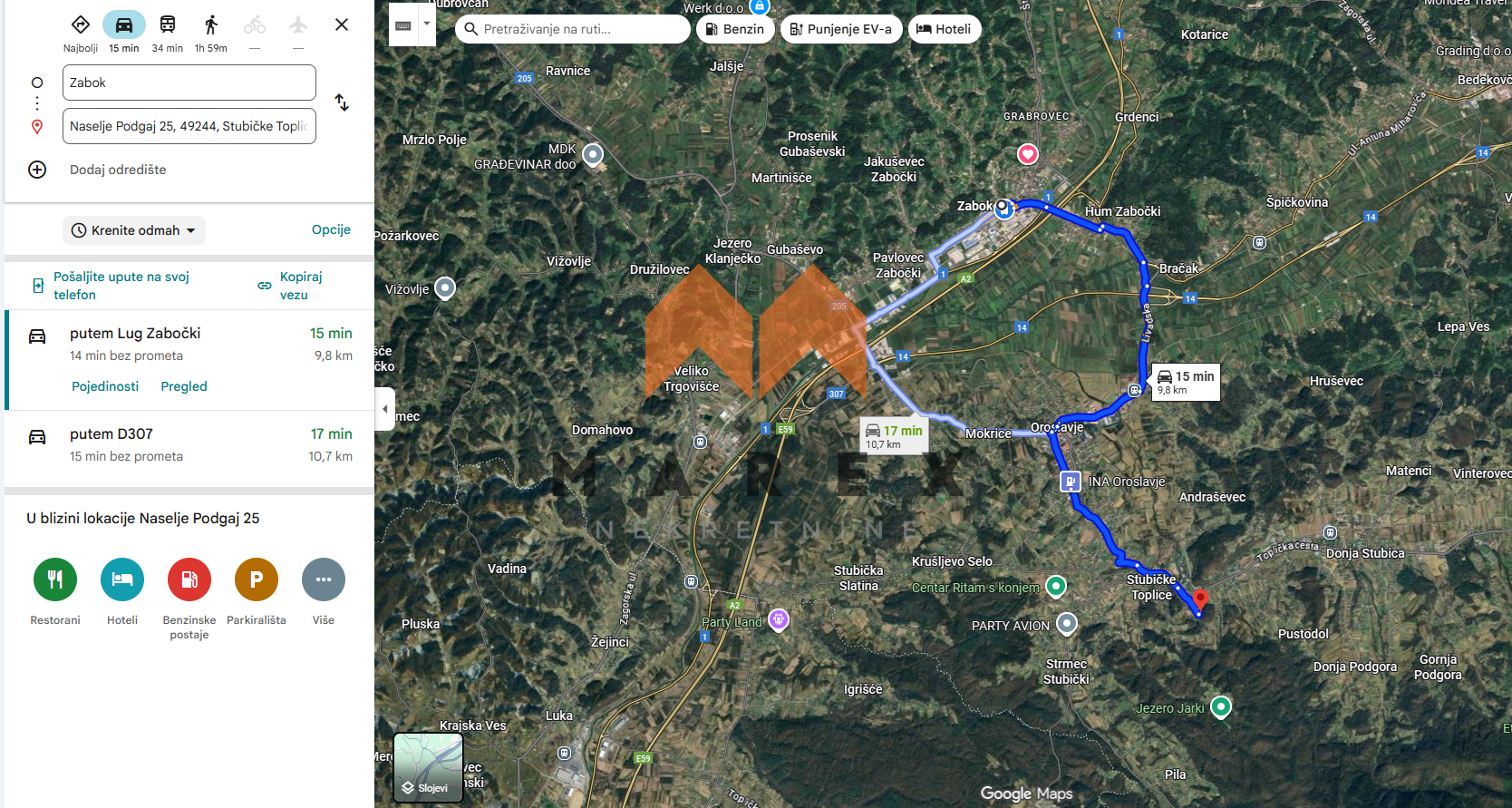Image resolution: width=1512 pixels, height=808 pixels.
Task: Copy the route link with Kopiraj vezu
Action: pyautogui.click(x=300, y=286)
